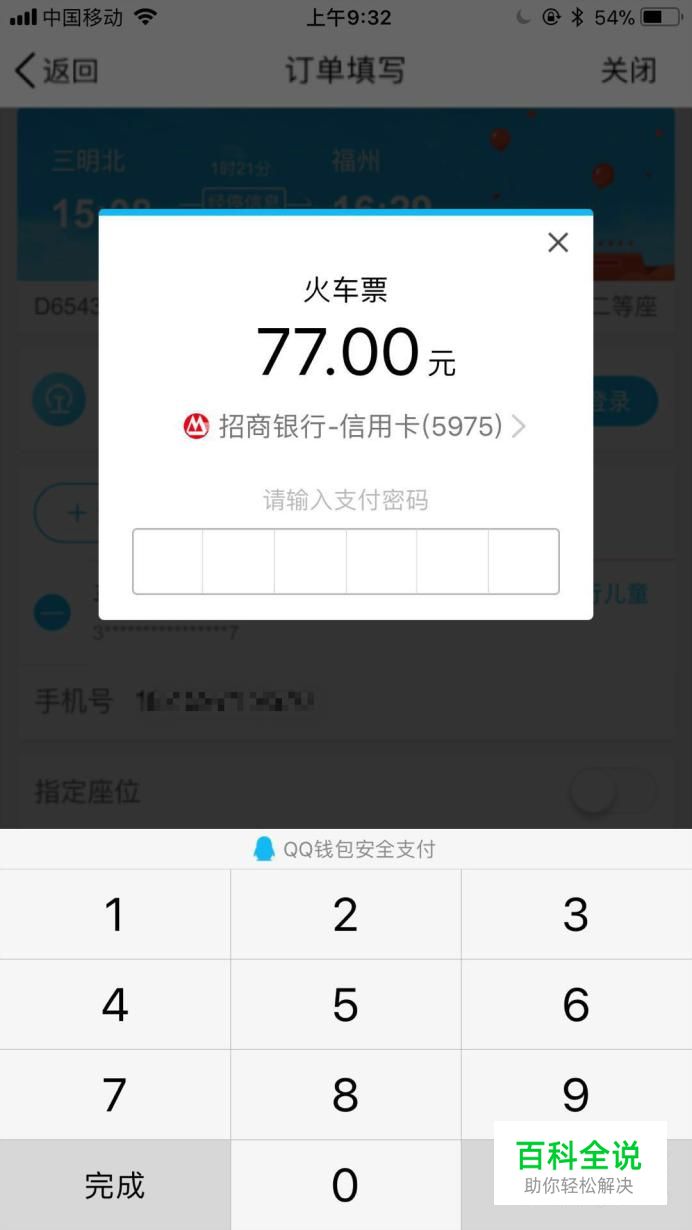The height and width of the screenshot is (1230, 692).
Task: Enter digit 0 on the keypad
Action: click(x=345, y=1185)
